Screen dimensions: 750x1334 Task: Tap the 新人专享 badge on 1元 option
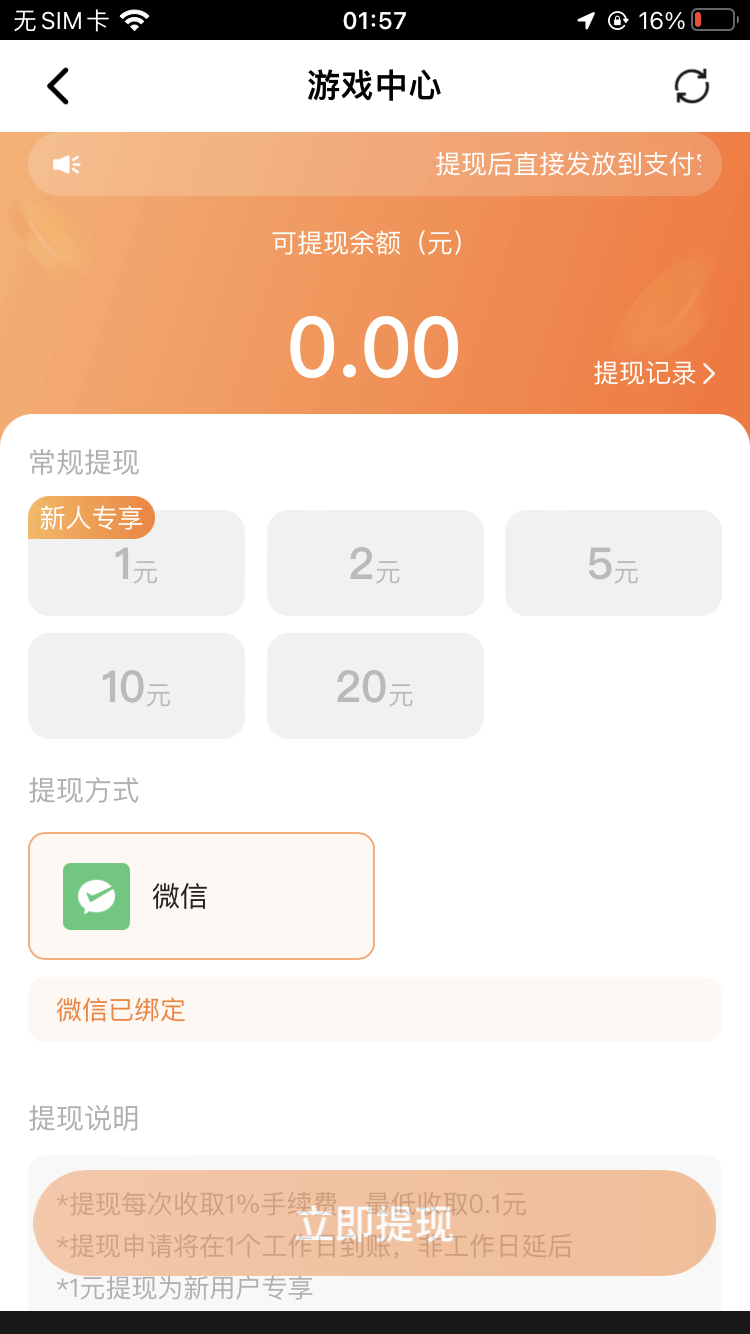pos(91,518)
